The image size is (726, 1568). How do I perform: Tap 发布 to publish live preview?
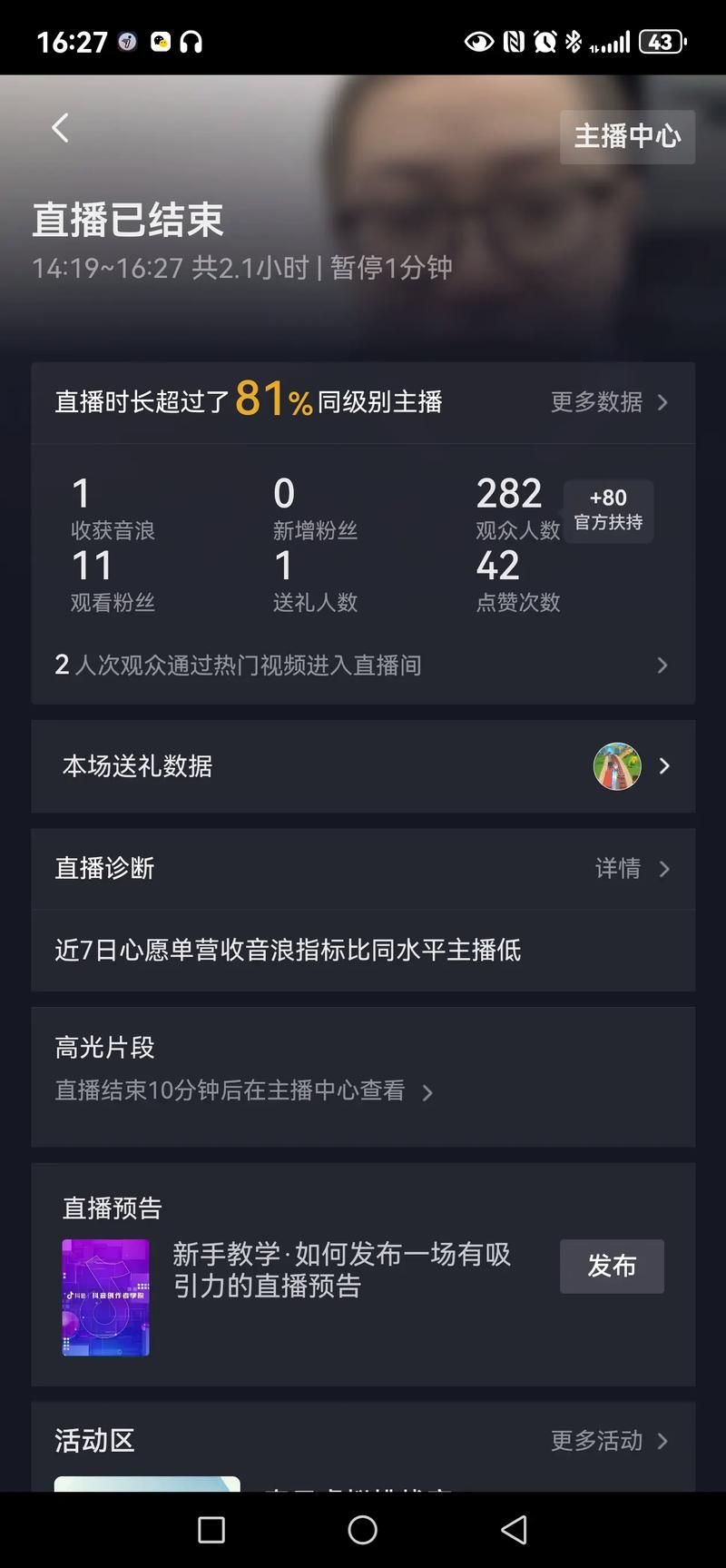612,1266
